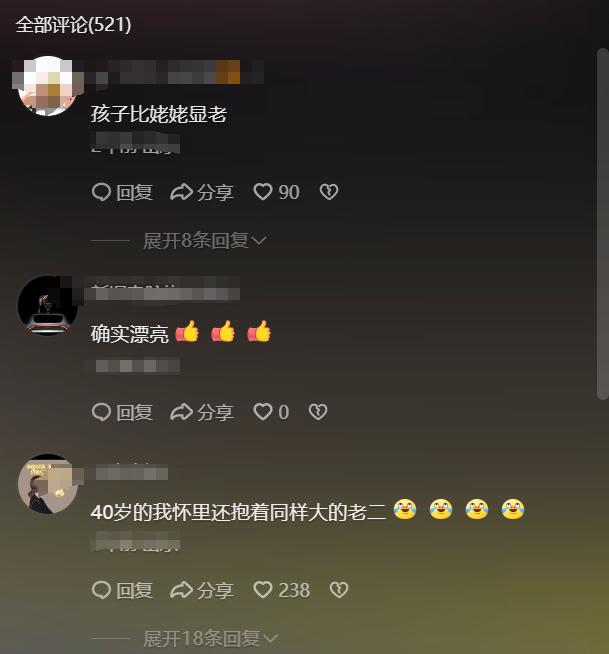
Task: Reply to the comment 确实漂亮
Action: coord(122,412)
